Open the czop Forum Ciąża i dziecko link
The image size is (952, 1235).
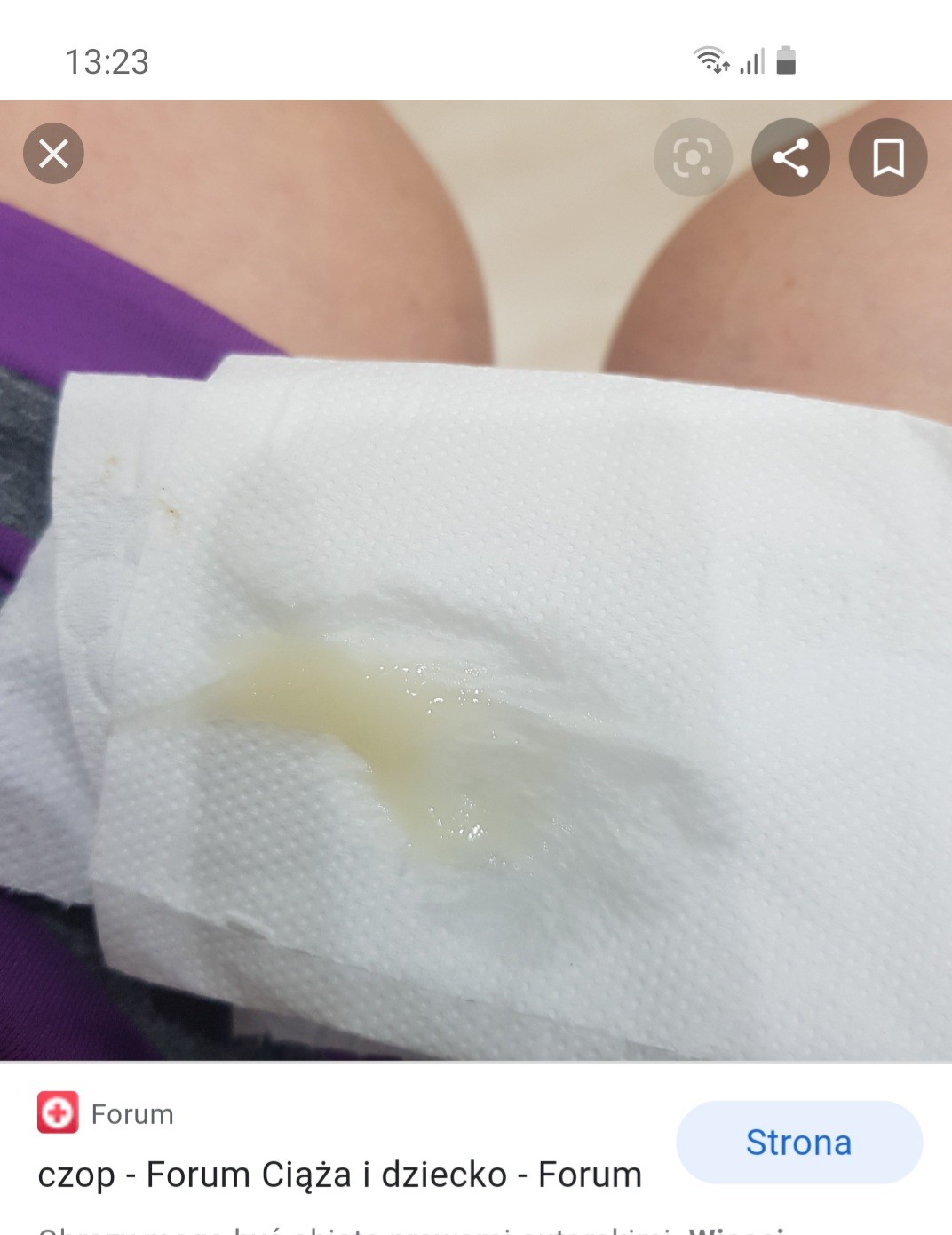339,1175
